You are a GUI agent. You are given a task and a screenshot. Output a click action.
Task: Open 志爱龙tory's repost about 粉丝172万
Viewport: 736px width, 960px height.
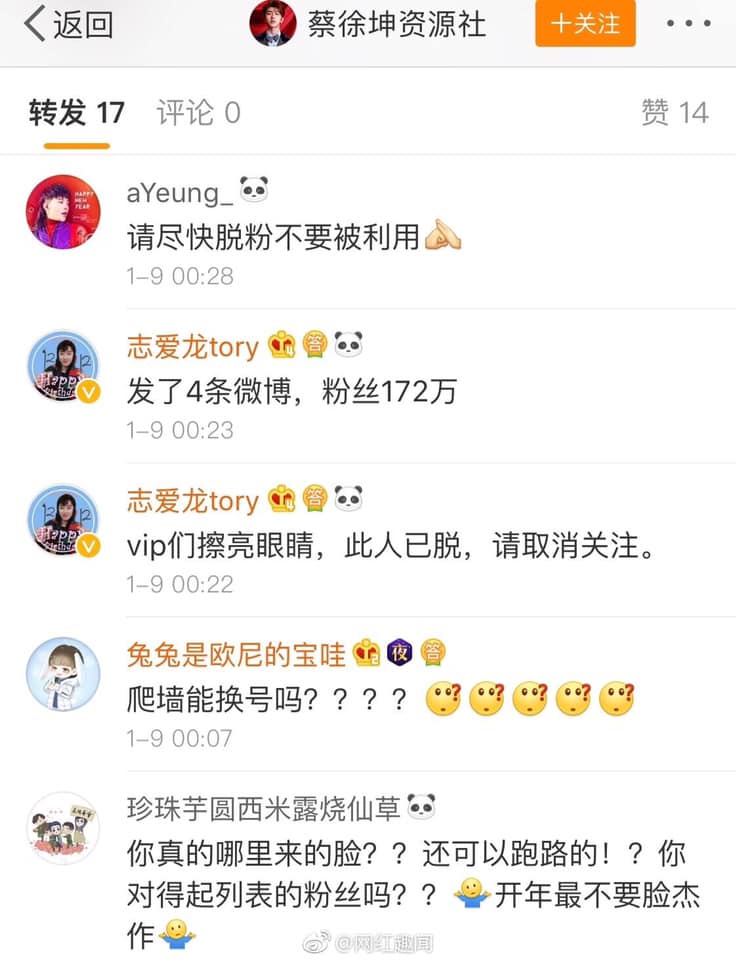coord(292,391)
